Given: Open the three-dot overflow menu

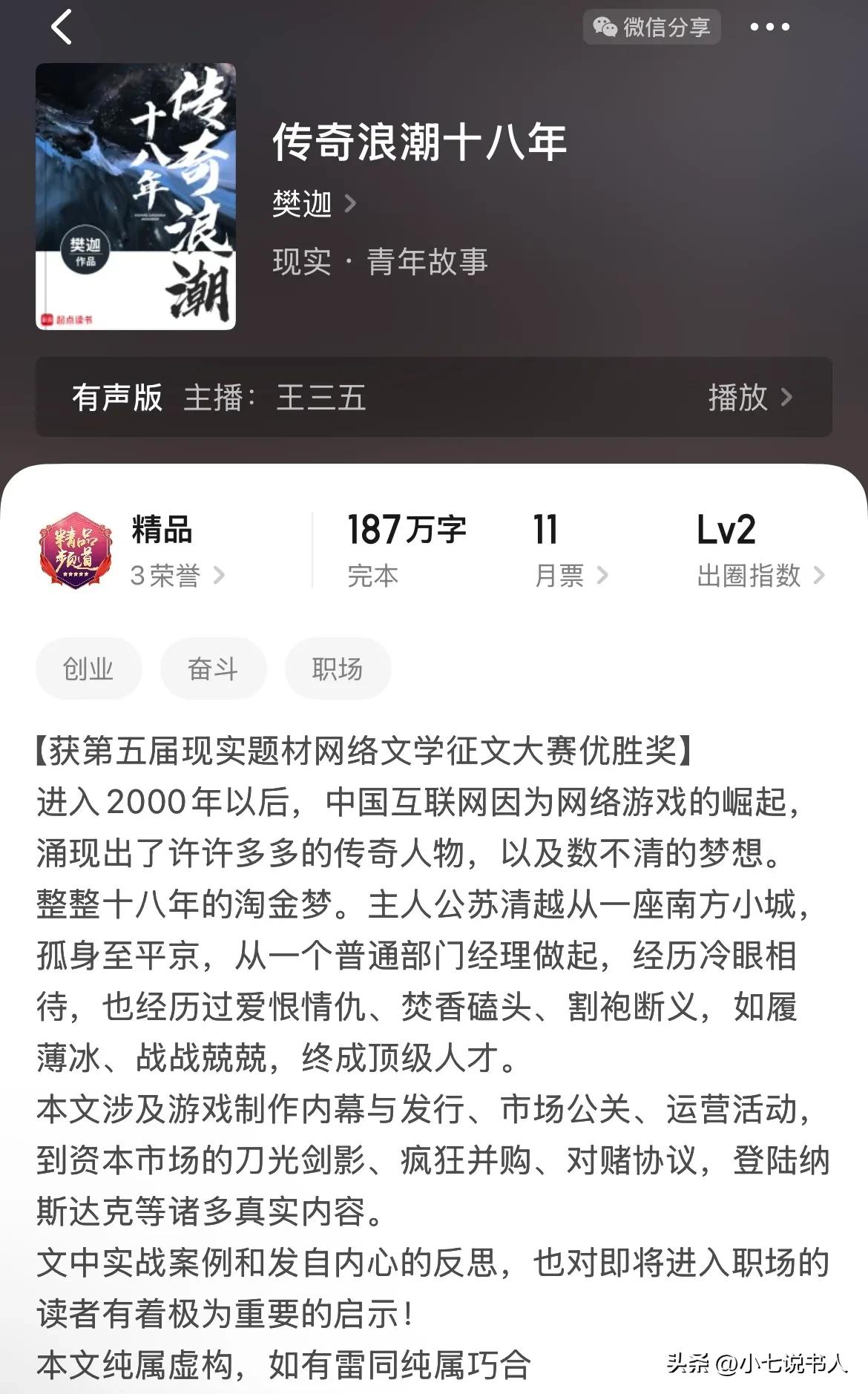Looking at the screenshot, I should point(769,27).
